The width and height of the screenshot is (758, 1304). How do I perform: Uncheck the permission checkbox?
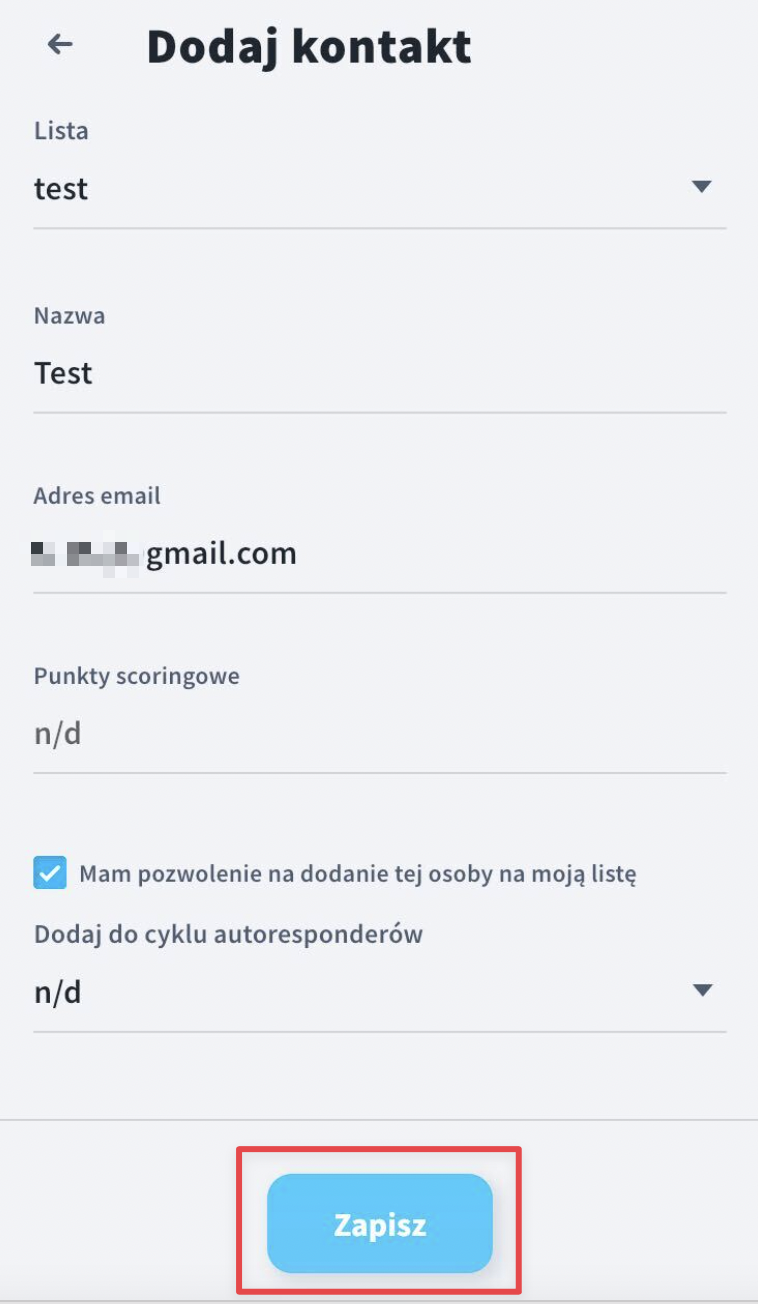coord(51,873)
